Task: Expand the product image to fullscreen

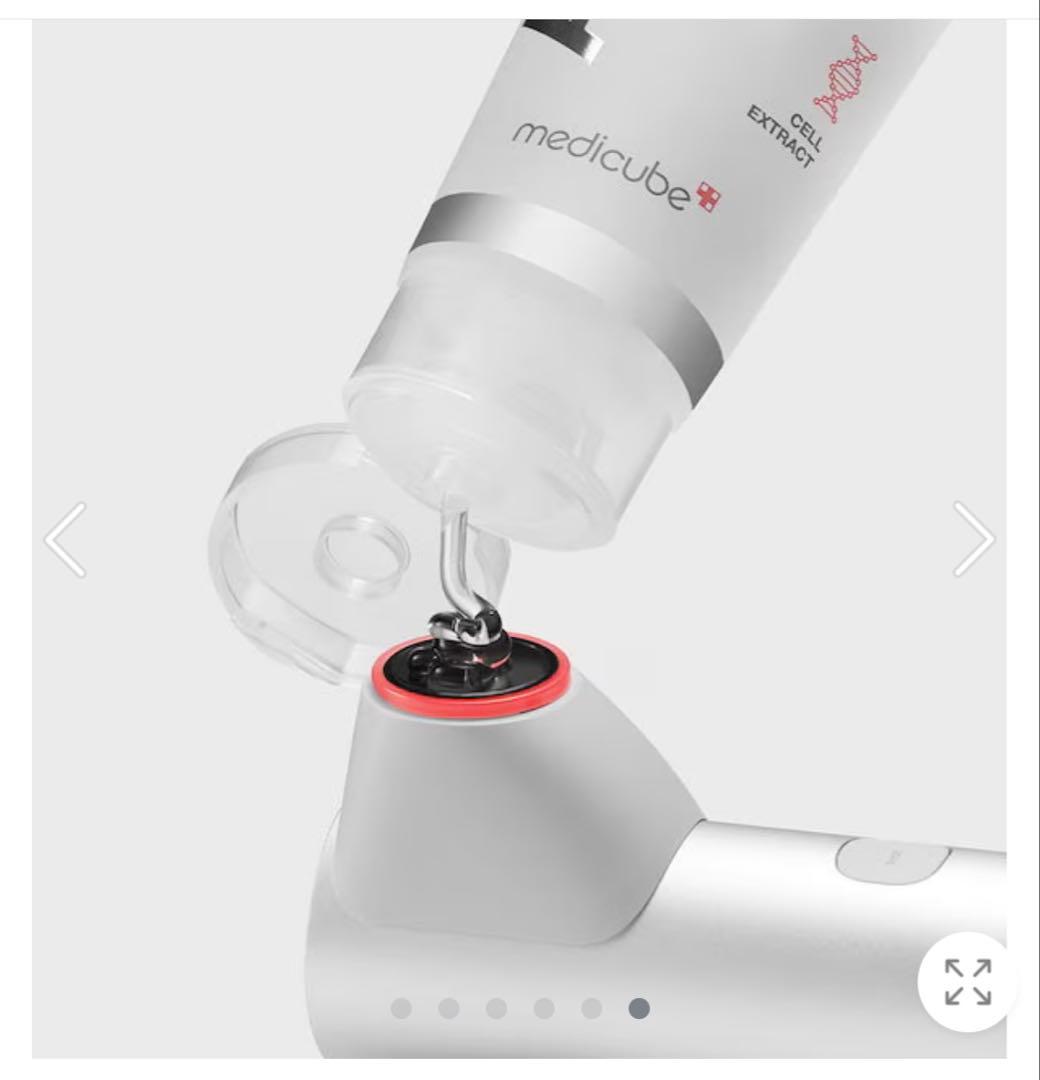Action: (x=967, y=981)
